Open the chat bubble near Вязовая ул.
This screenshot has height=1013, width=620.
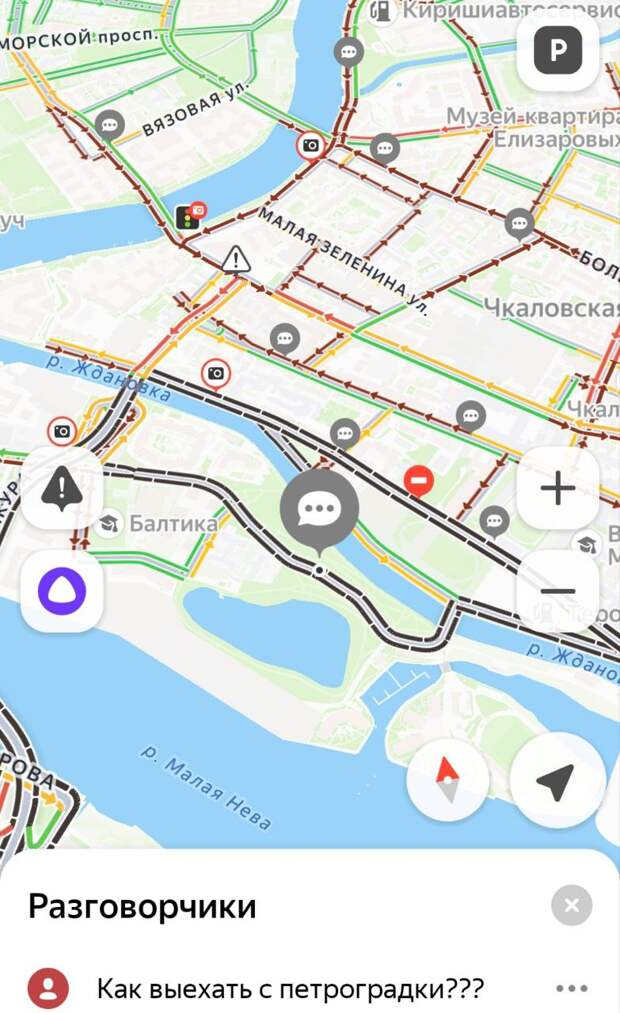click(110, 125)
